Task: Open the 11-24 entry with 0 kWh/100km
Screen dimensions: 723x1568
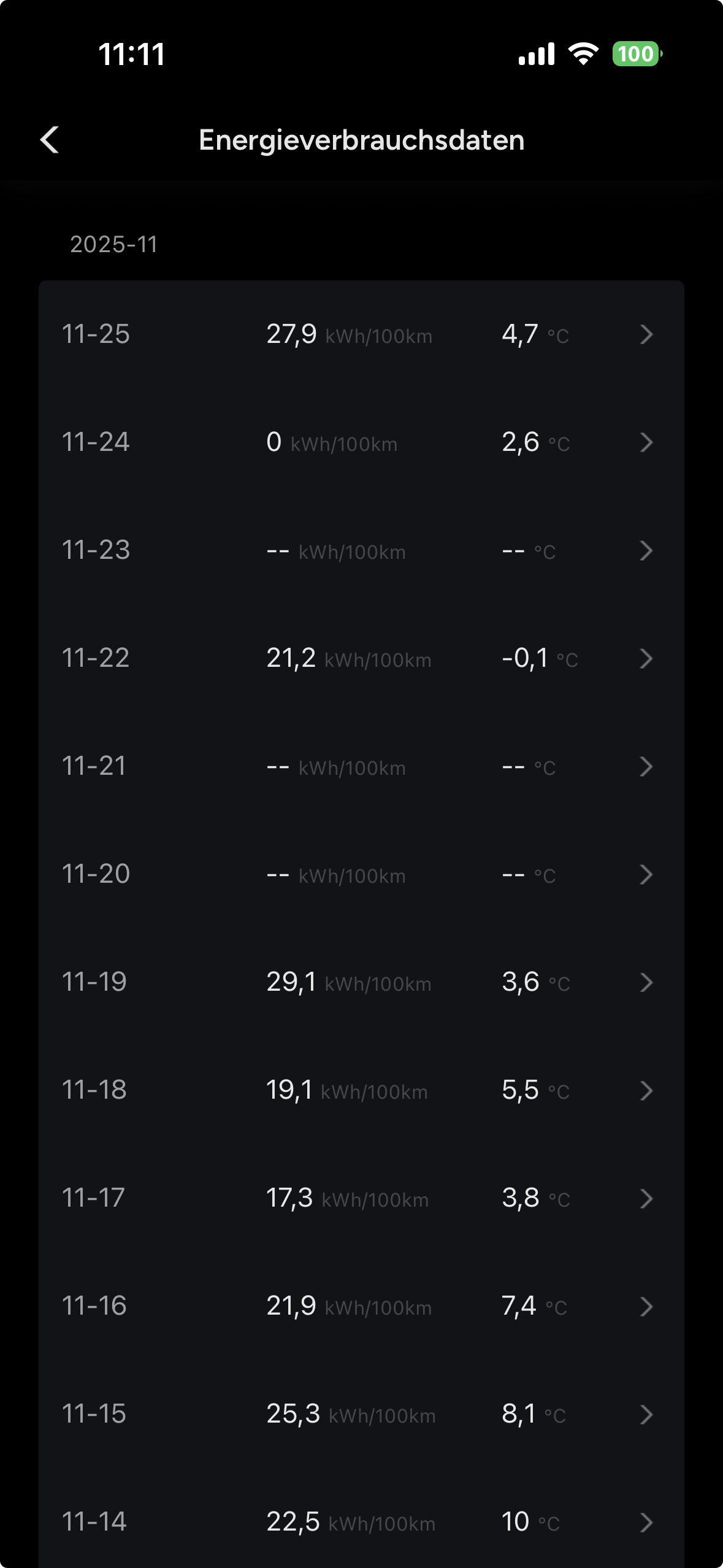Action: (361, 443)
